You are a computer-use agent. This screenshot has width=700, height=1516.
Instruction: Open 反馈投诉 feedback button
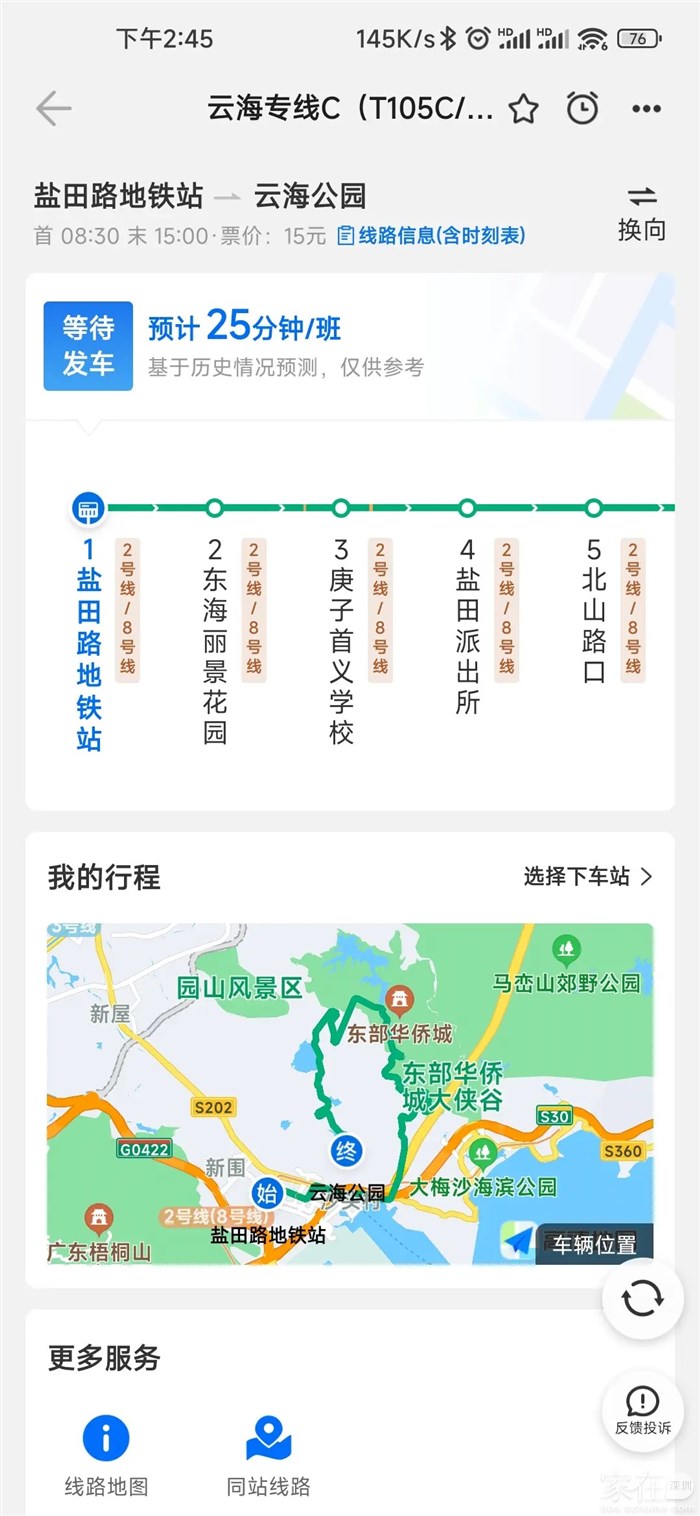tap(642, 1410)
